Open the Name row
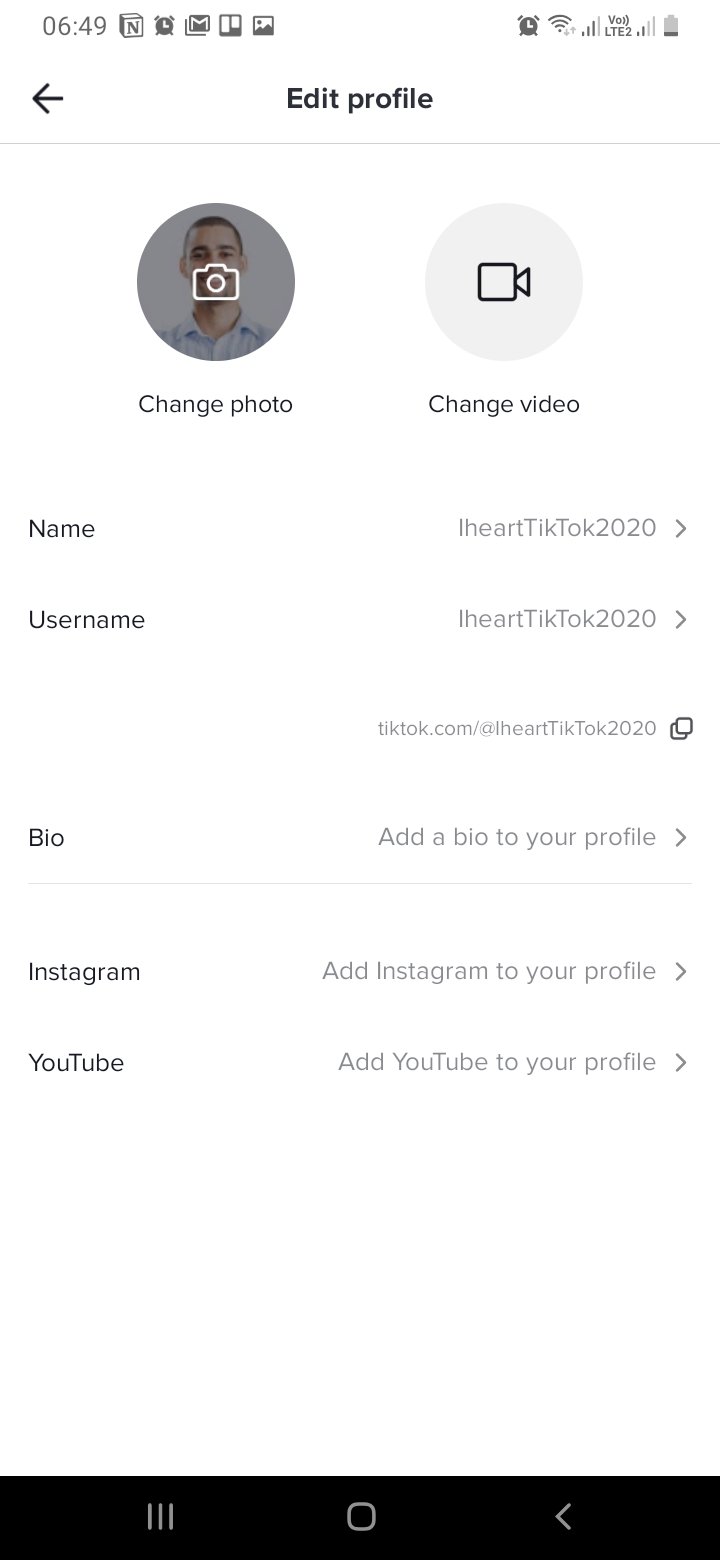720x1560 pixels. (360, 529)
